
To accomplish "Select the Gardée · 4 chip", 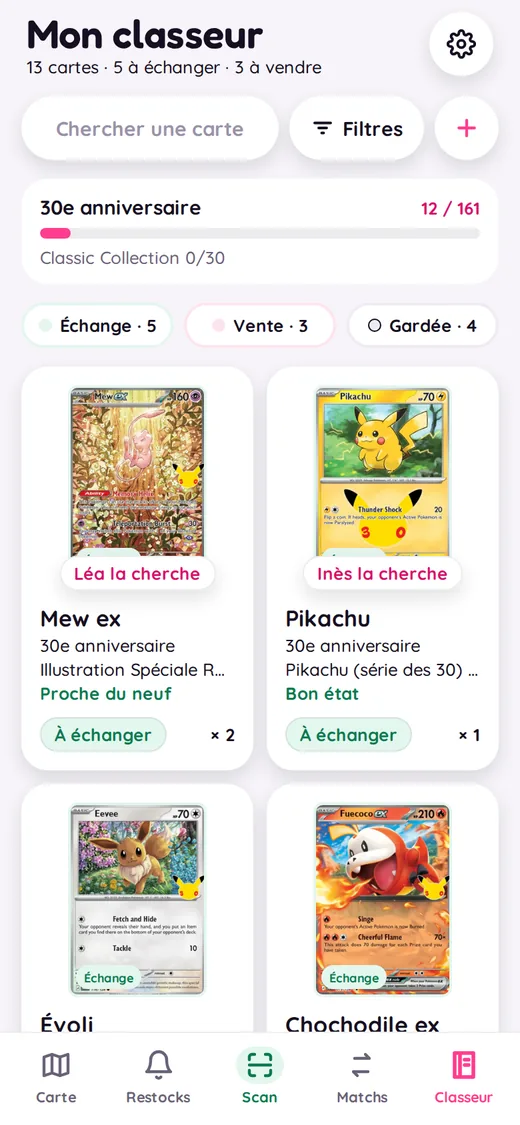I will click(422, 326).
